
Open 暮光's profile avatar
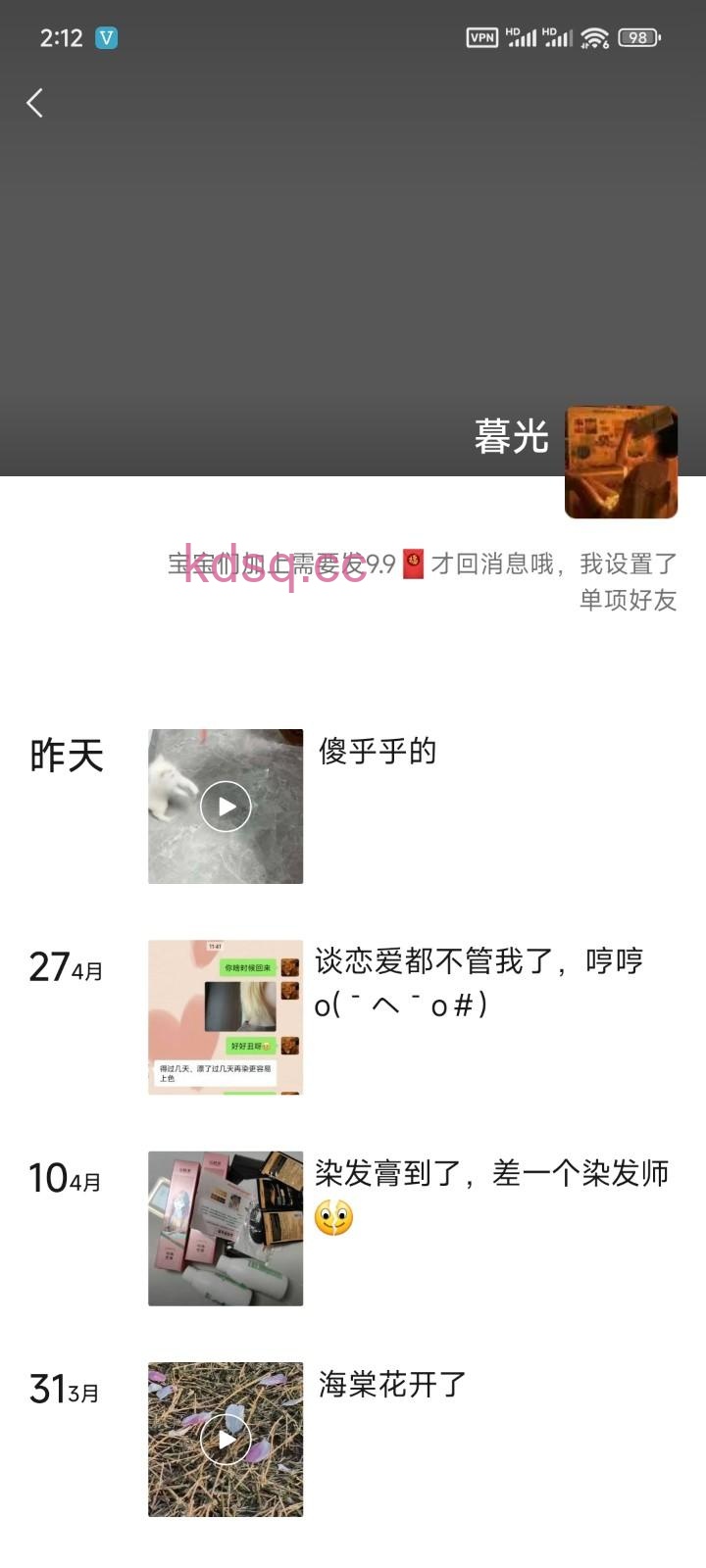pyautogui.click(x=621, y=463)
